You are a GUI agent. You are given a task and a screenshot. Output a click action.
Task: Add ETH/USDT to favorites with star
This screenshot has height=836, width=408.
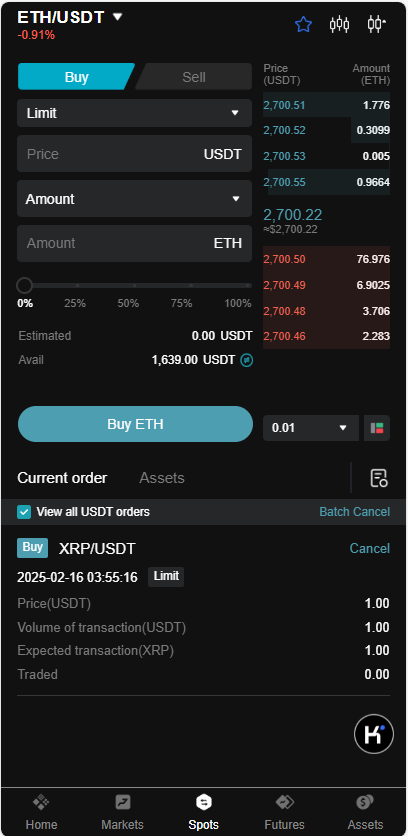(x=303, y=24)
